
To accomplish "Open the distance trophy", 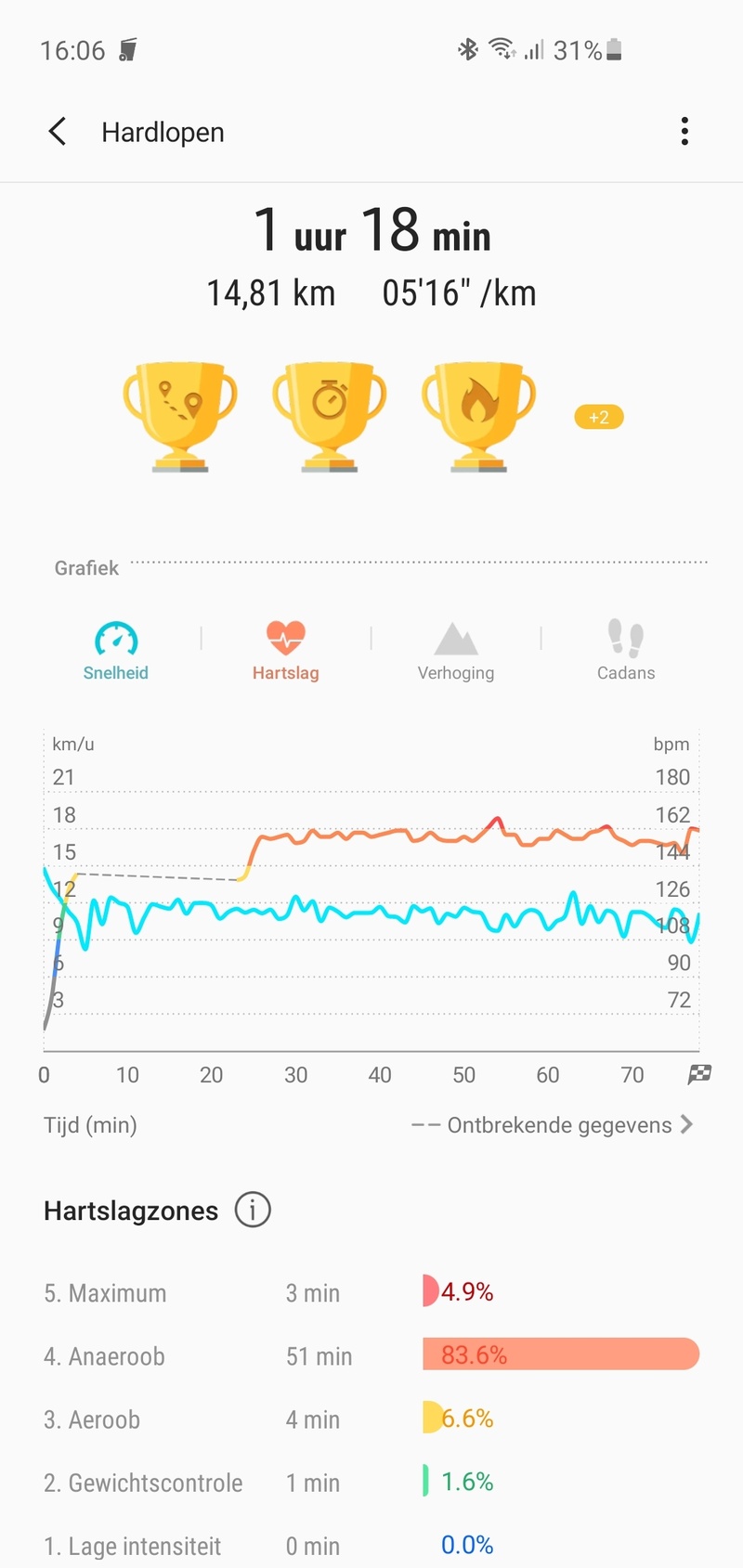I will [x=180, y=416].
